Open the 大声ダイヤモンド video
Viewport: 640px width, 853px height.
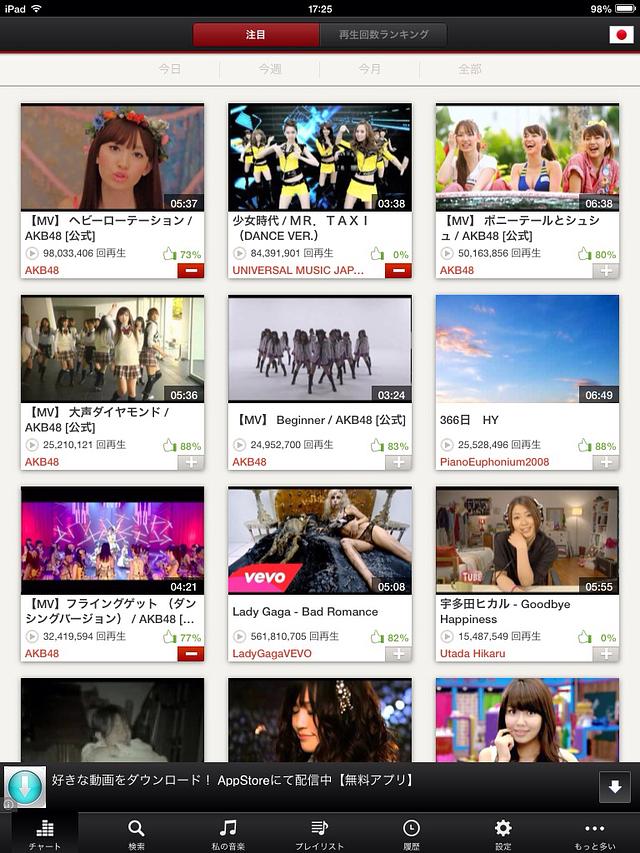(112, 348)
